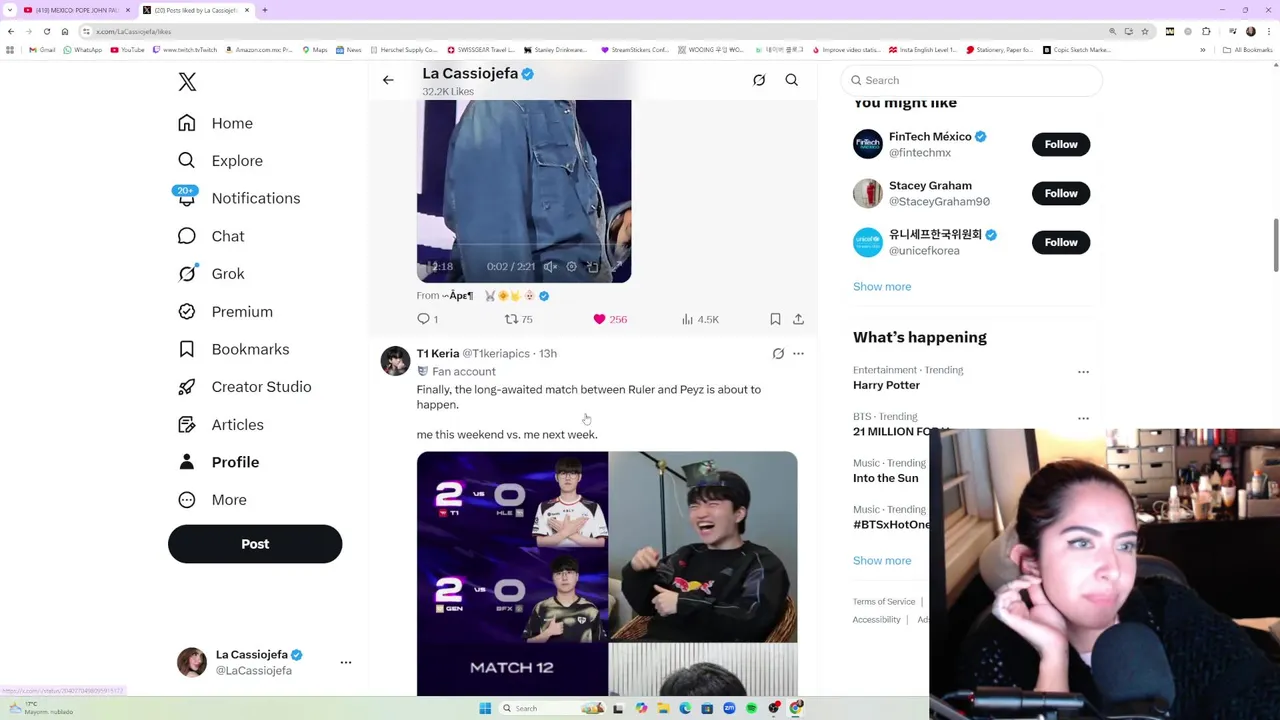Repost the video post with 75 reposts
1280x720 pixels.
[511, 319]
